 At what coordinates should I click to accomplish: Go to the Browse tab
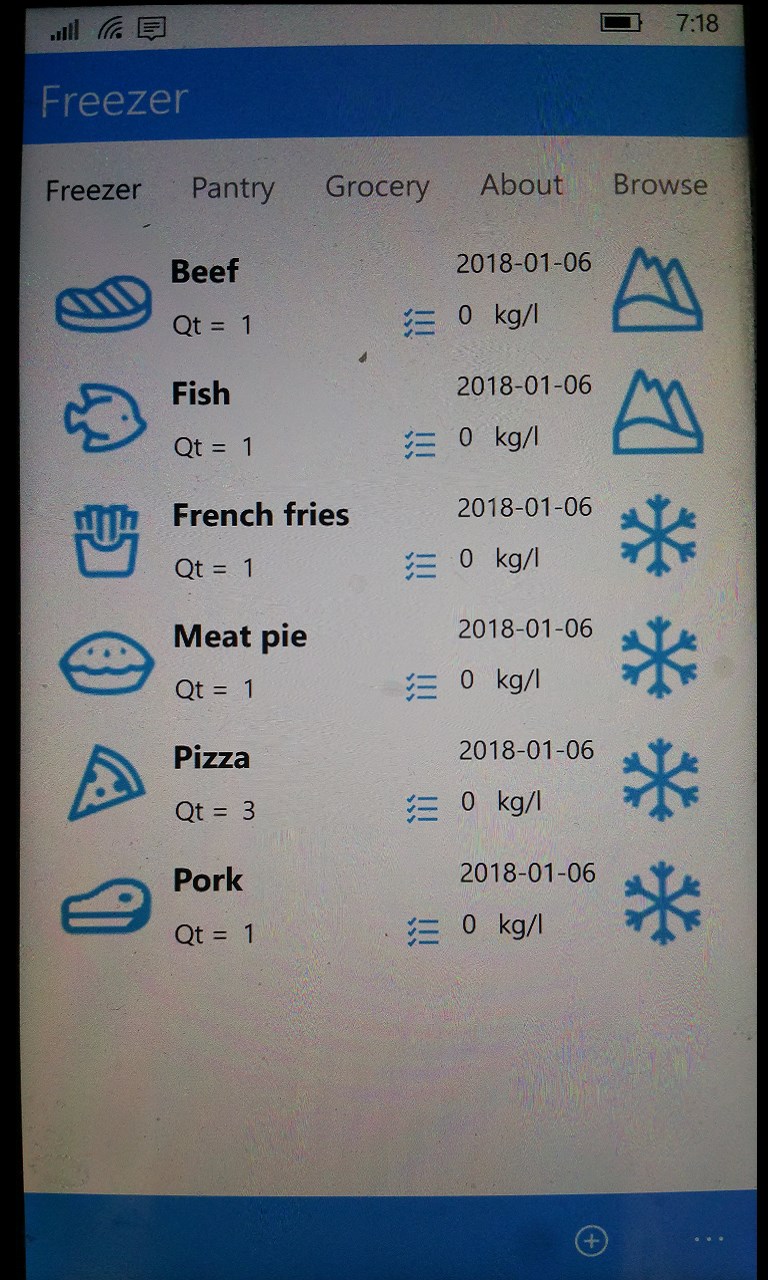(660, 185)
